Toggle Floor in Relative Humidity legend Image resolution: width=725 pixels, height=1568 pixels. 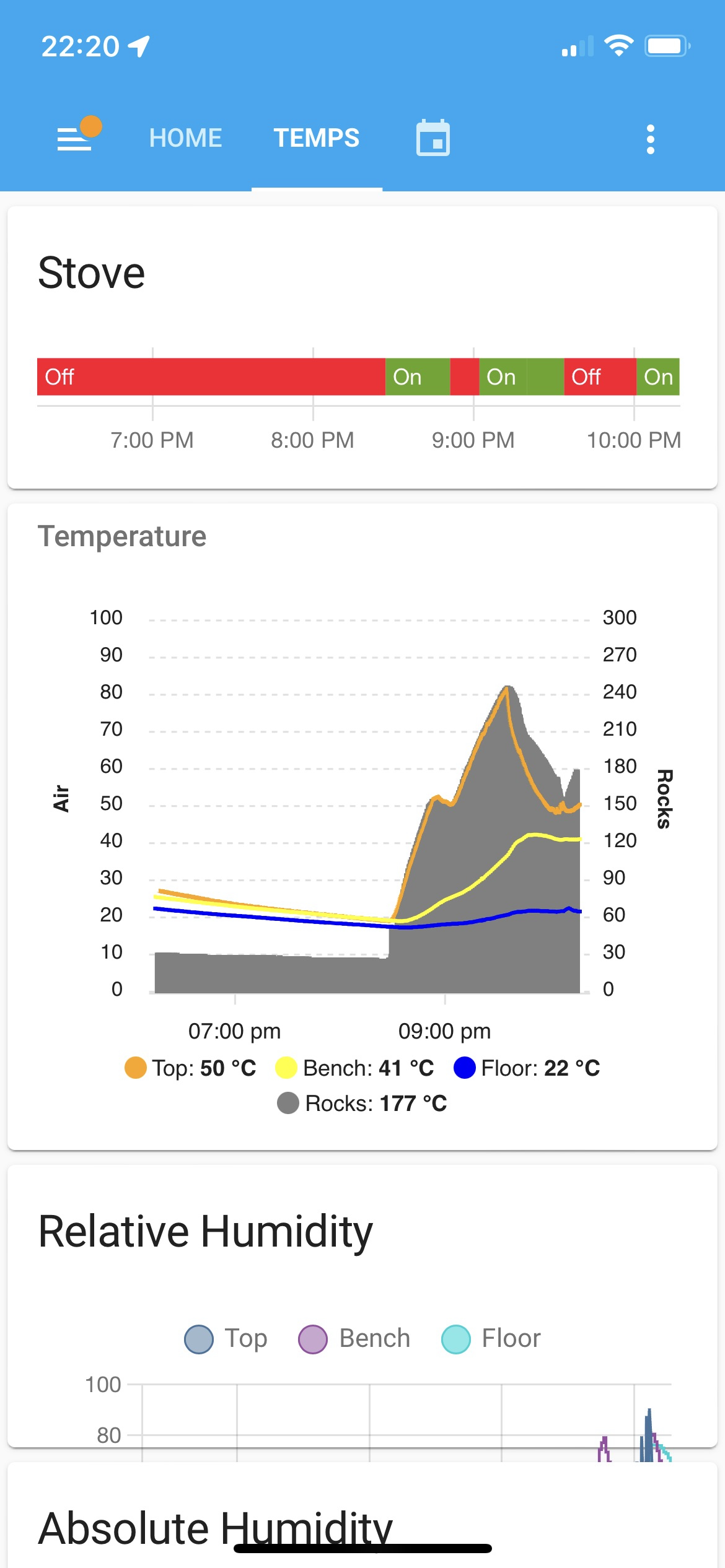coord(491,1339)
